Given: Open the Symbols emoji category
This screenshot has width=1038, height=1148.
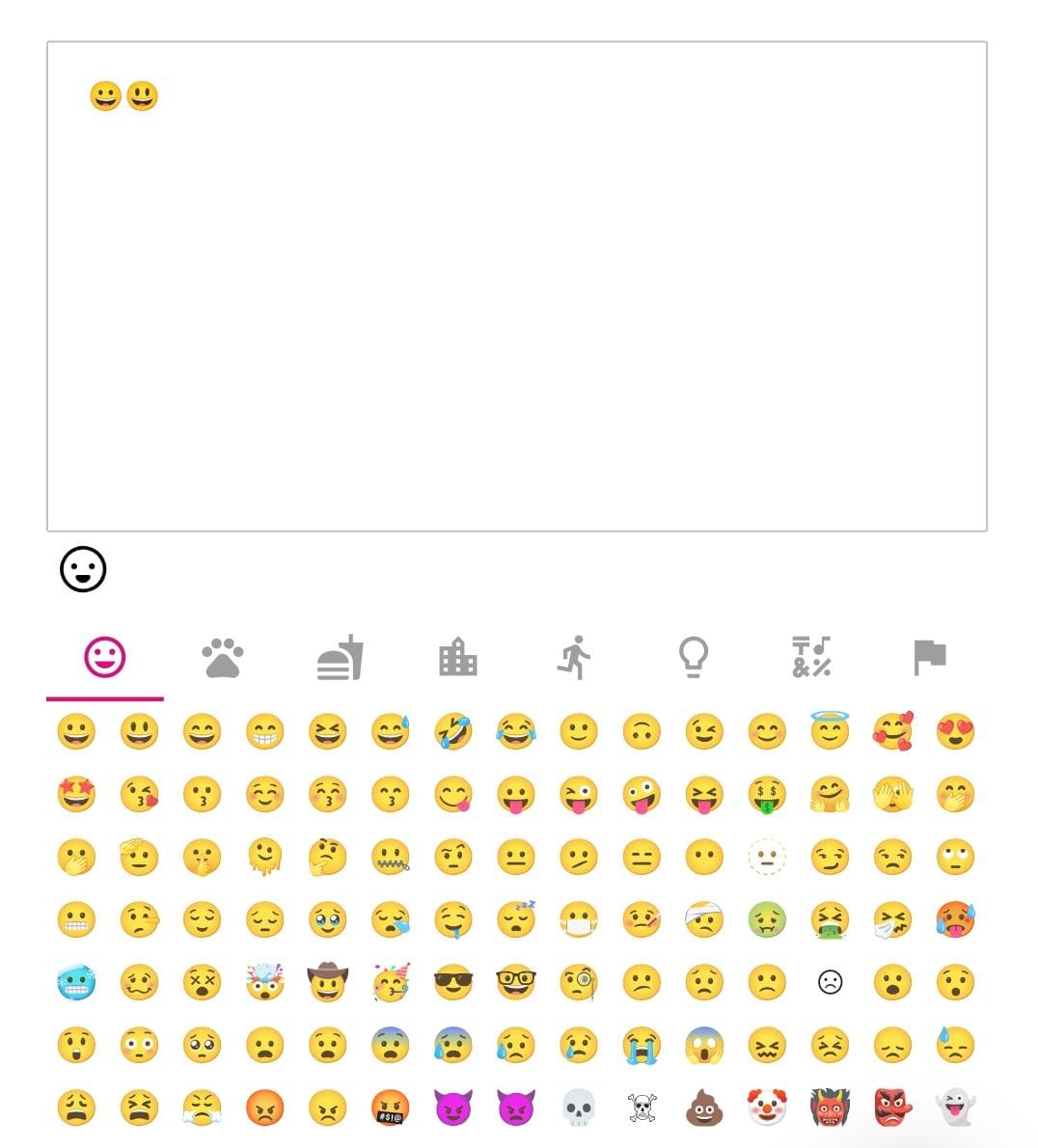Looking at the screenshot, I should 812,656.
